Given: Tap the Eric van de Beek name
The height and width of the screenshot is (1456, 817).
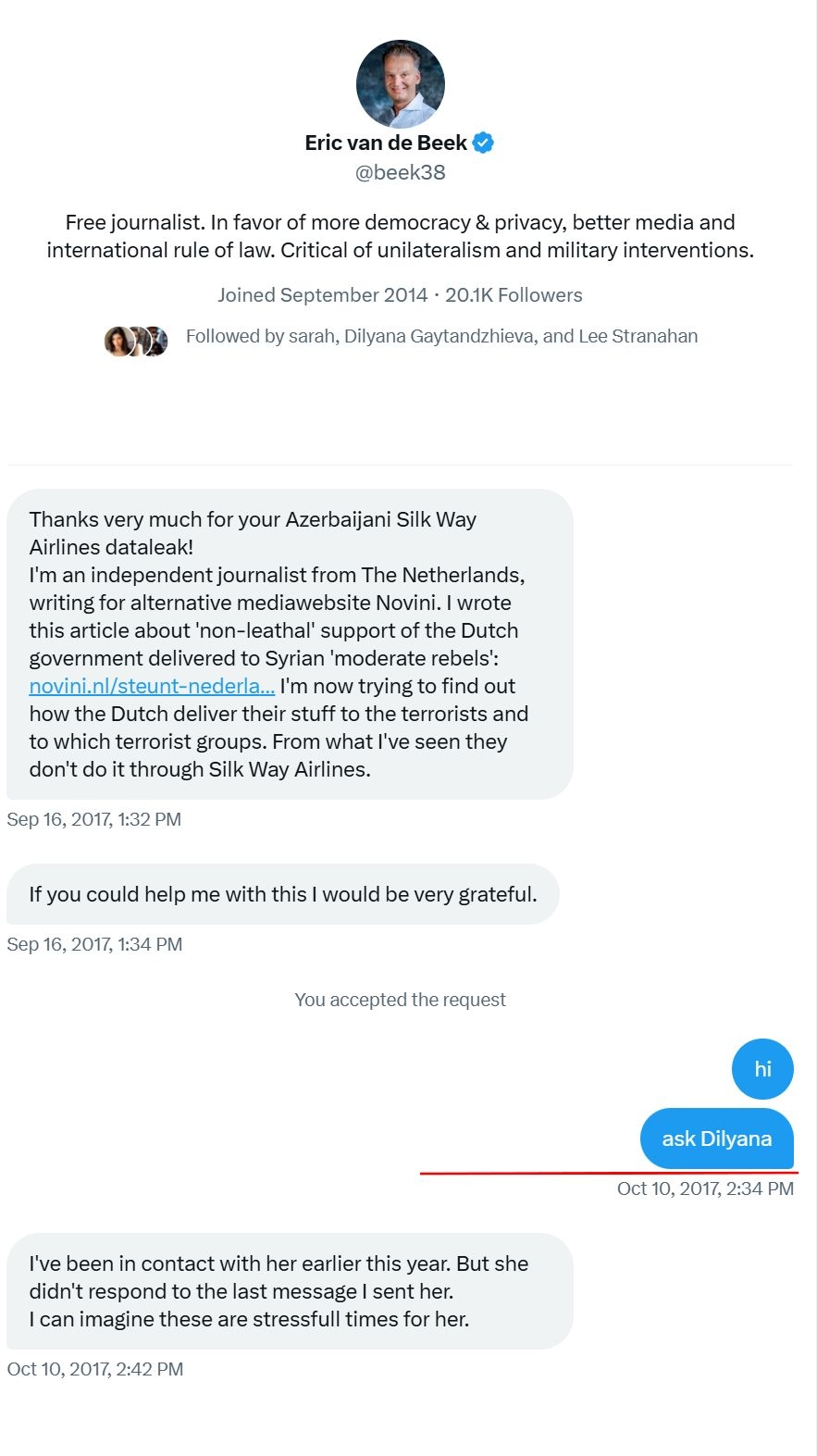Looking at the screenshot, I should (386, 143).
